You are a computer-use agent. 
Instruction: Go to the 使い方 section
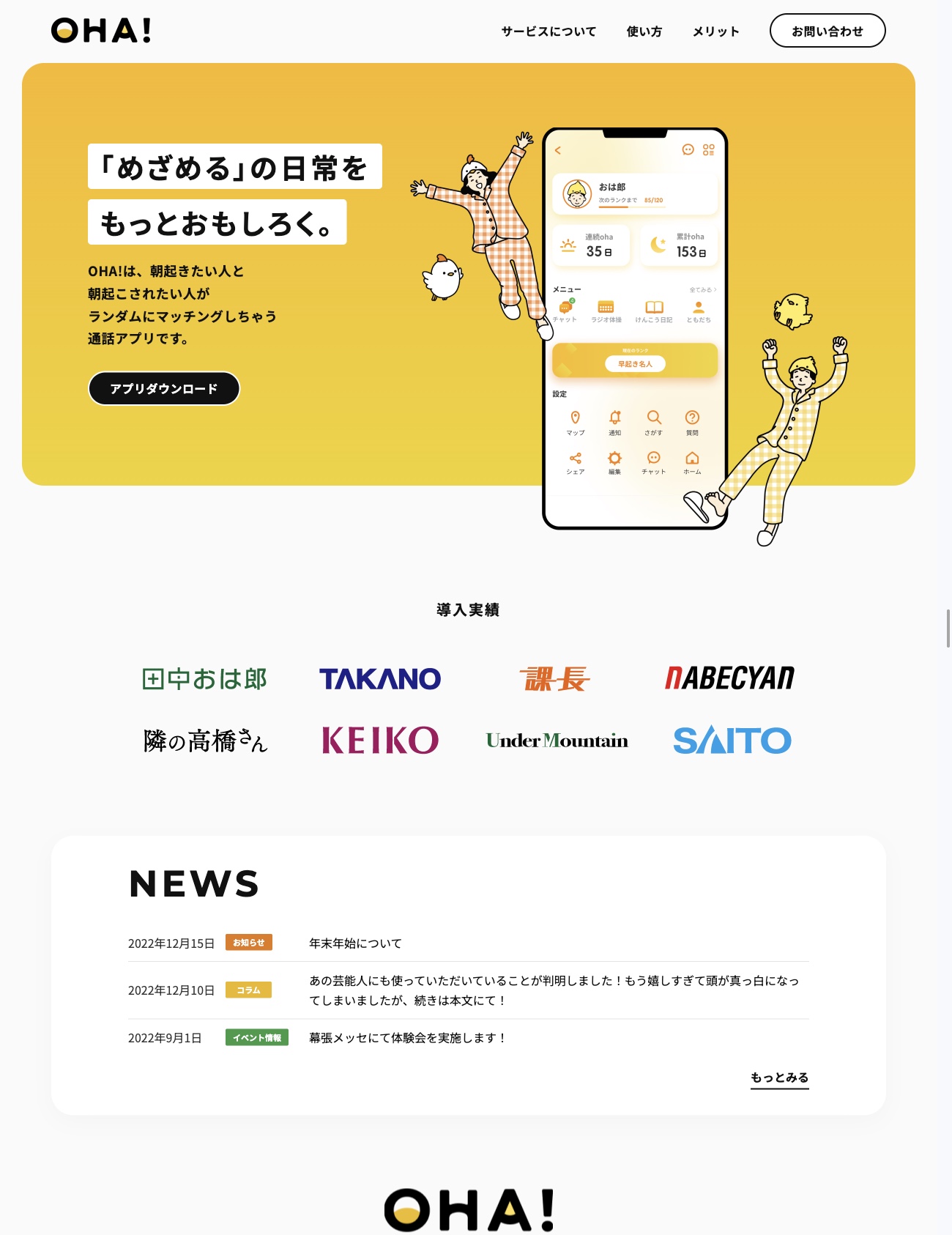coord(644,31)
